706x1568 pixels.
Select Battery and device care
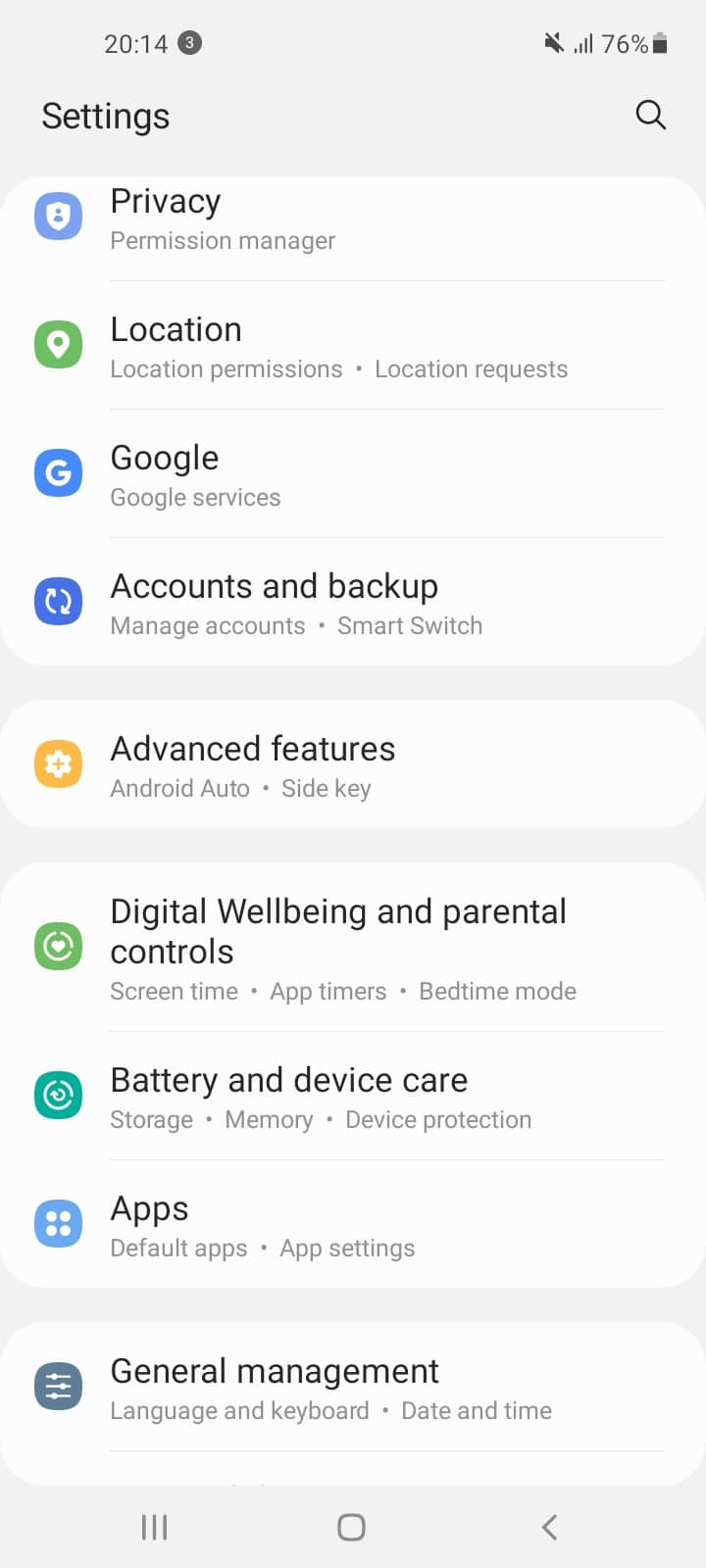coord(353,1097)
